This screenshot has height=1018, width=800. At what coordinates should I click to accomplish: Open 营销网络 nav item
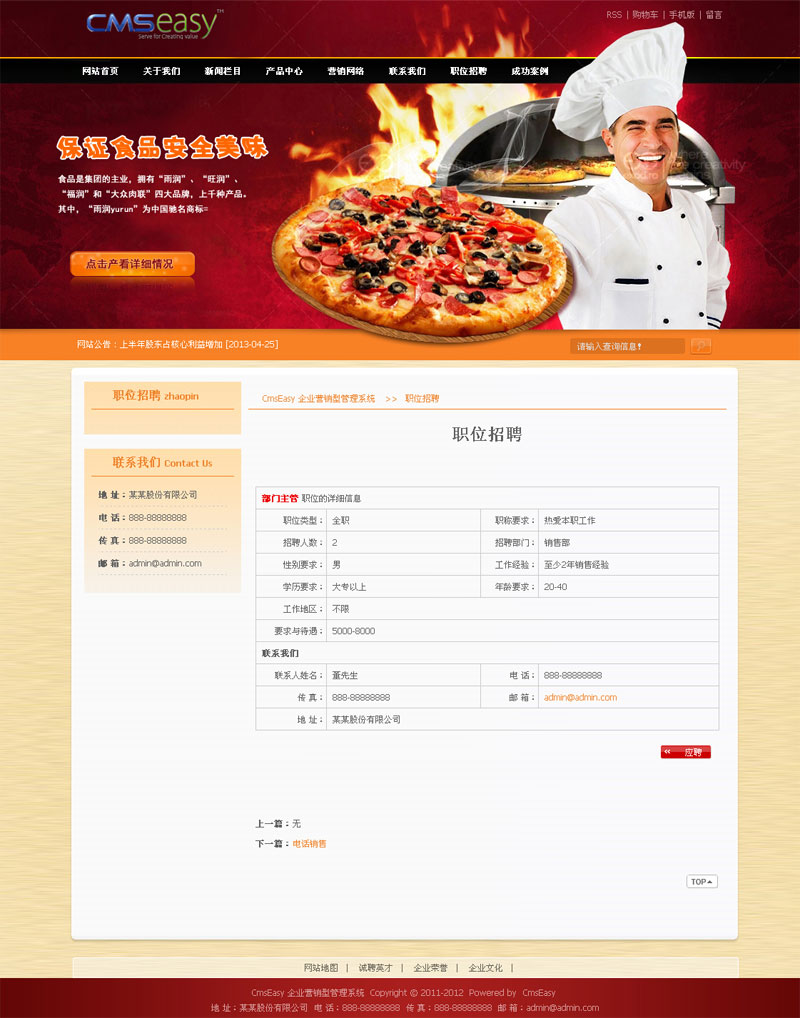345,71
